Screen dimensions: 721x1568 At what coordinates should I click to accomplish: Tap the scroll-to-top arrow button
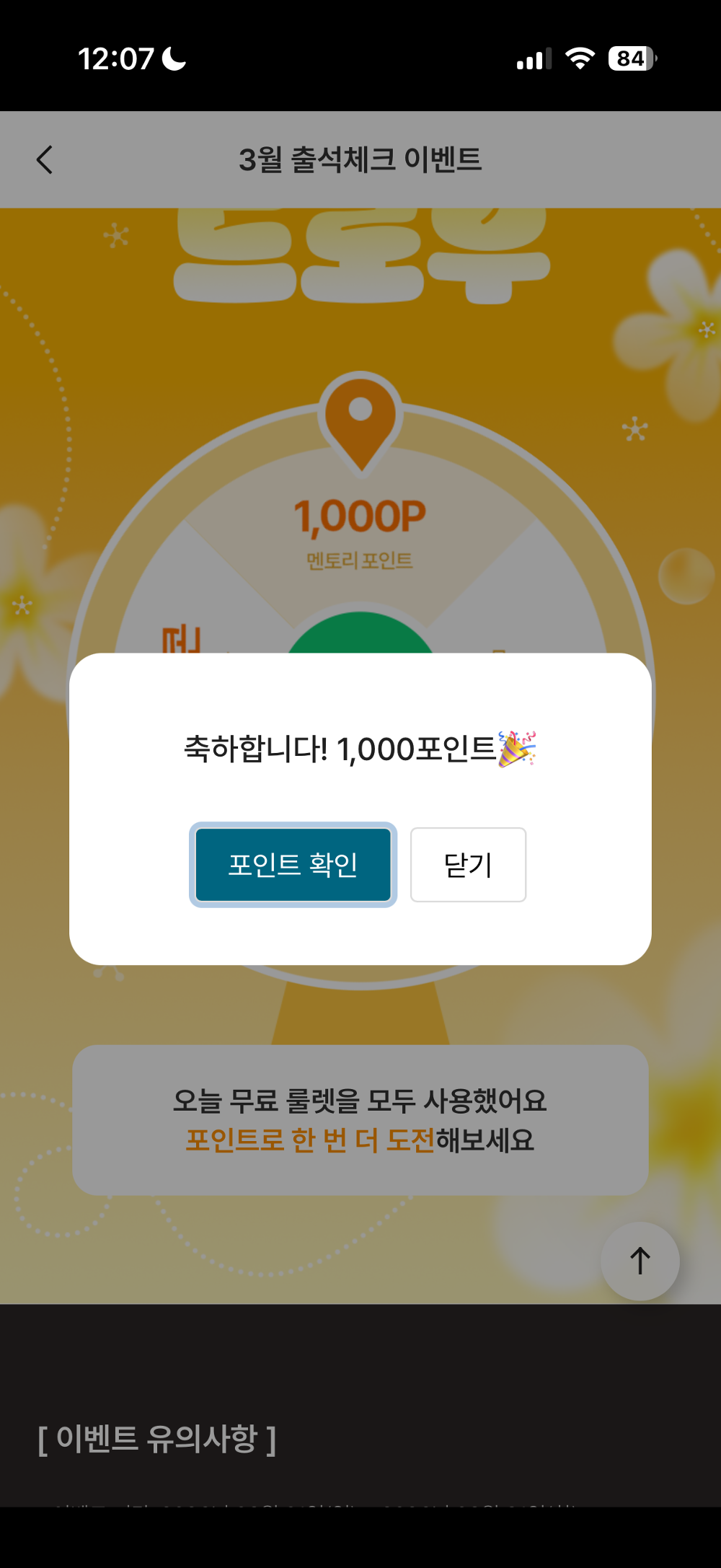(640, 1260)
